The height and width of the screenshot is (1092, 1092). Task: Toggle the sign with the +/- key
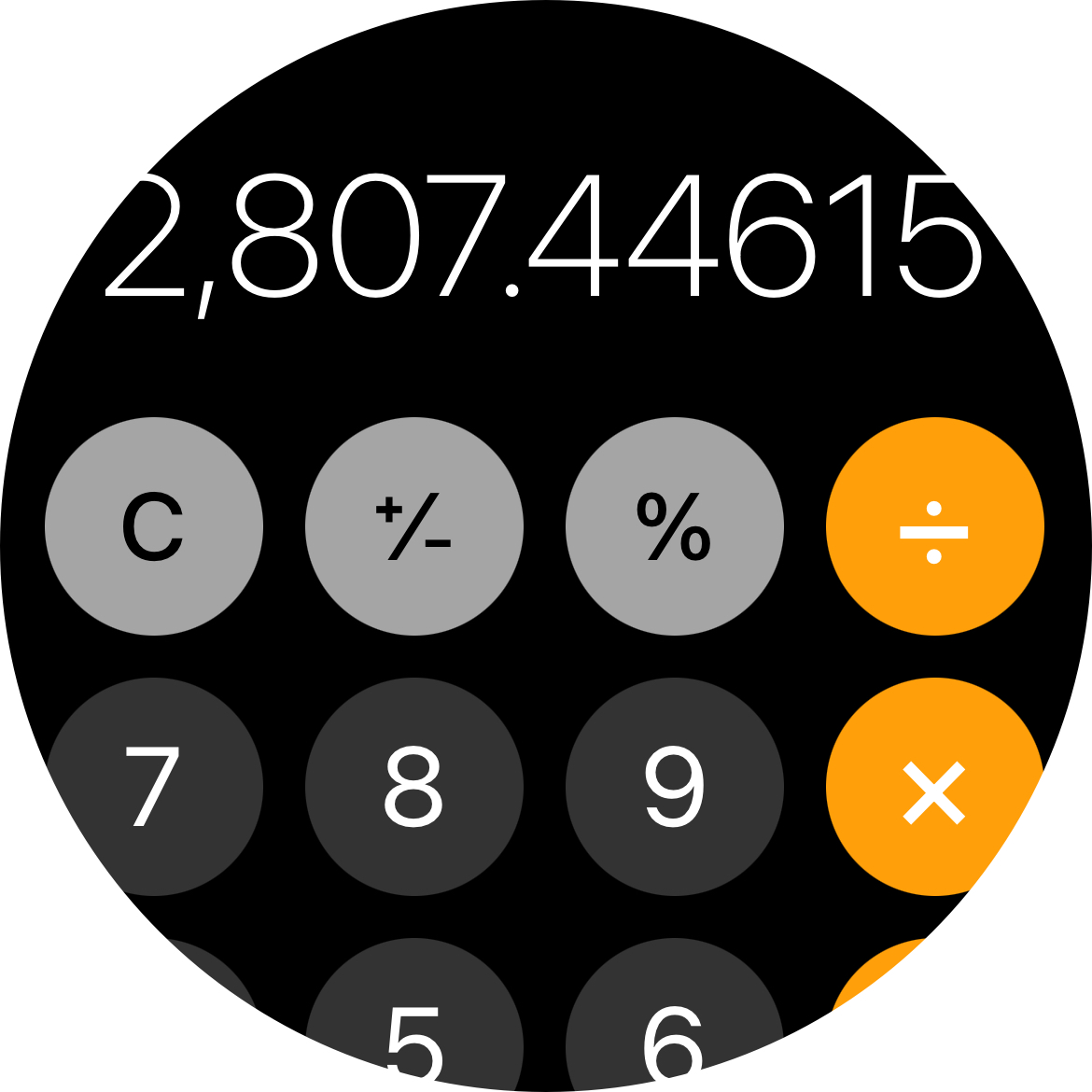click(x=414, y=526)
